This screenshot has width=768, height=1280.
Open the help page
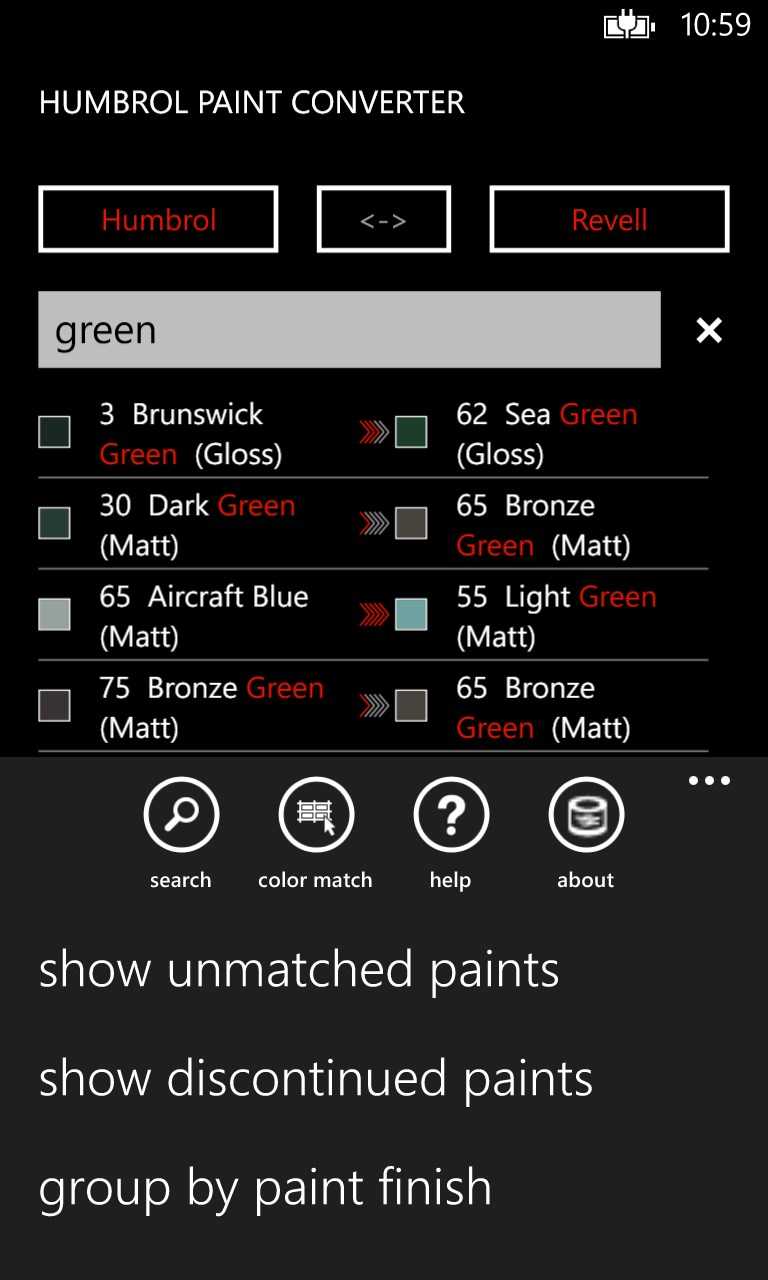pos(451,816)
